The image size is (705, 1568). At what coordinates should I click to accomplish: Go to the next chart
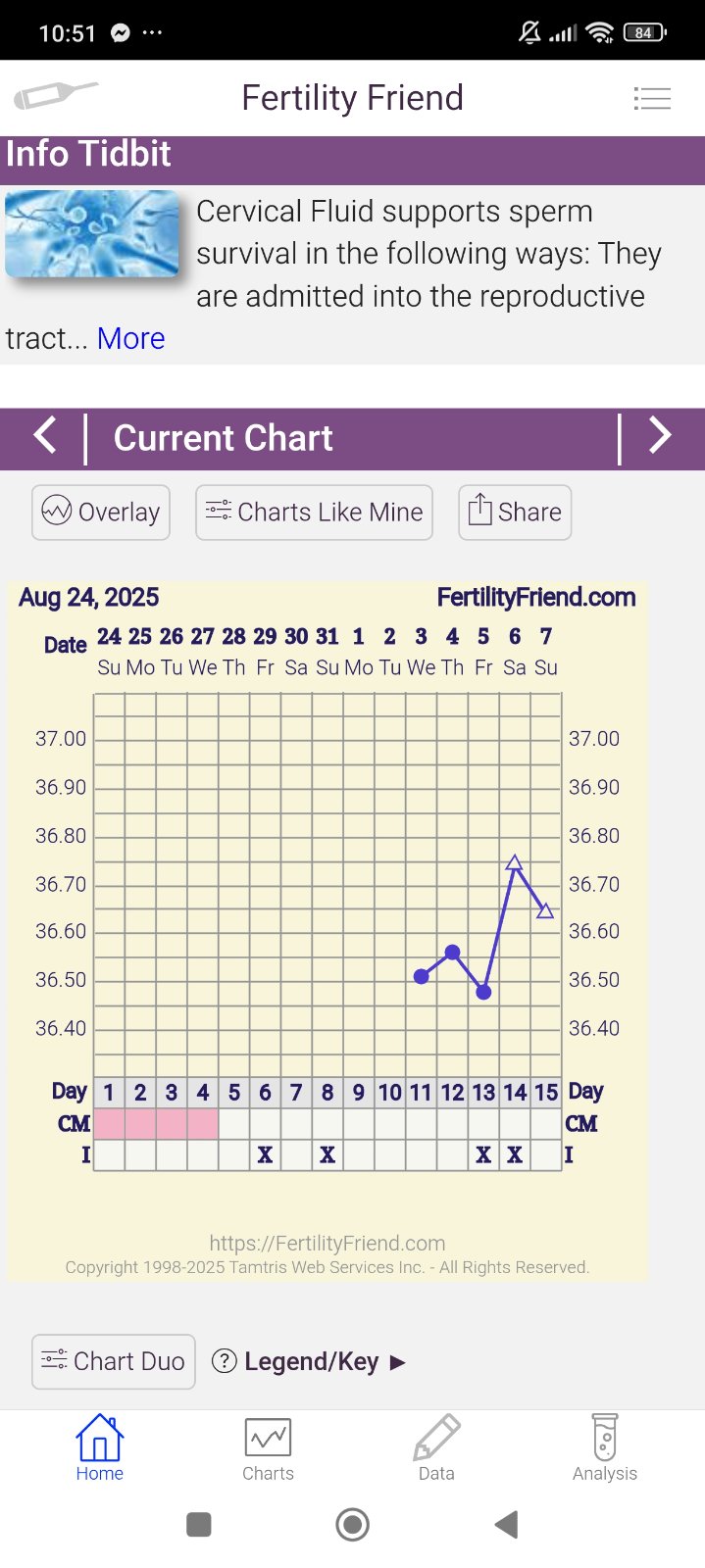[x=660, y=436]
